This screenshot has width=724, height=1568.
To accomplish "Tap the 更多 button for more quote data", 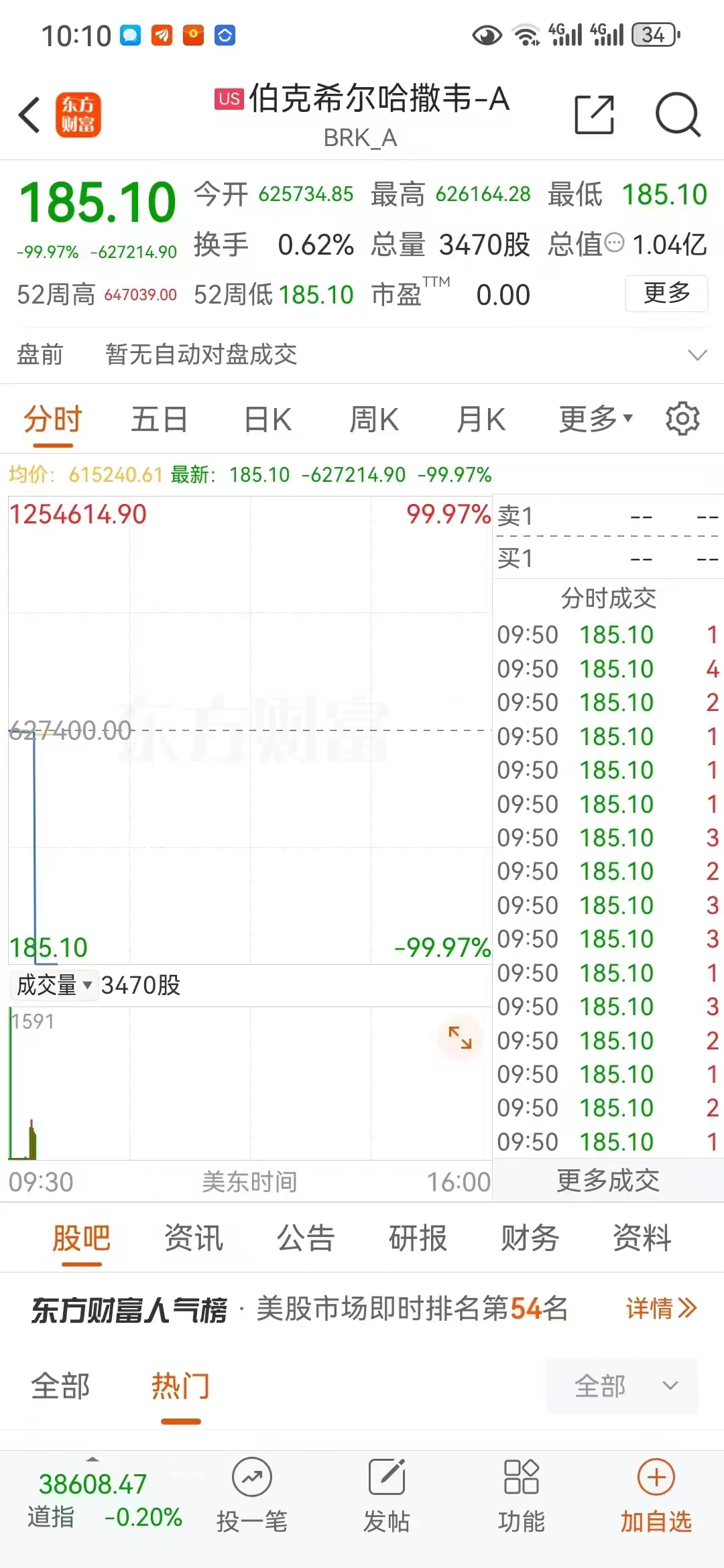I will coord(666,293).
